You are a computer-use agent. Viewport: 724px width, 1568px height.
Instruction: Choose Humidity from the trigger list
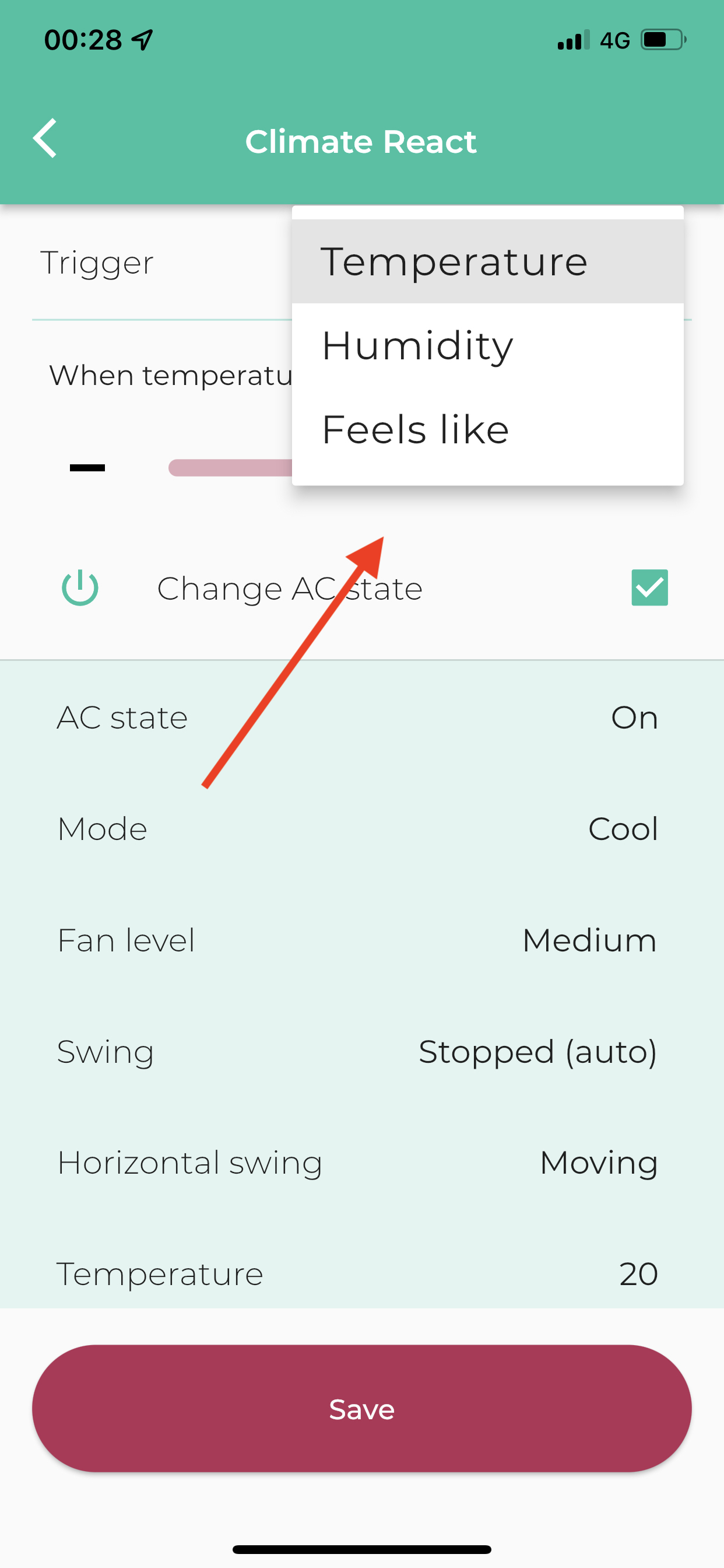click(487, 345)
